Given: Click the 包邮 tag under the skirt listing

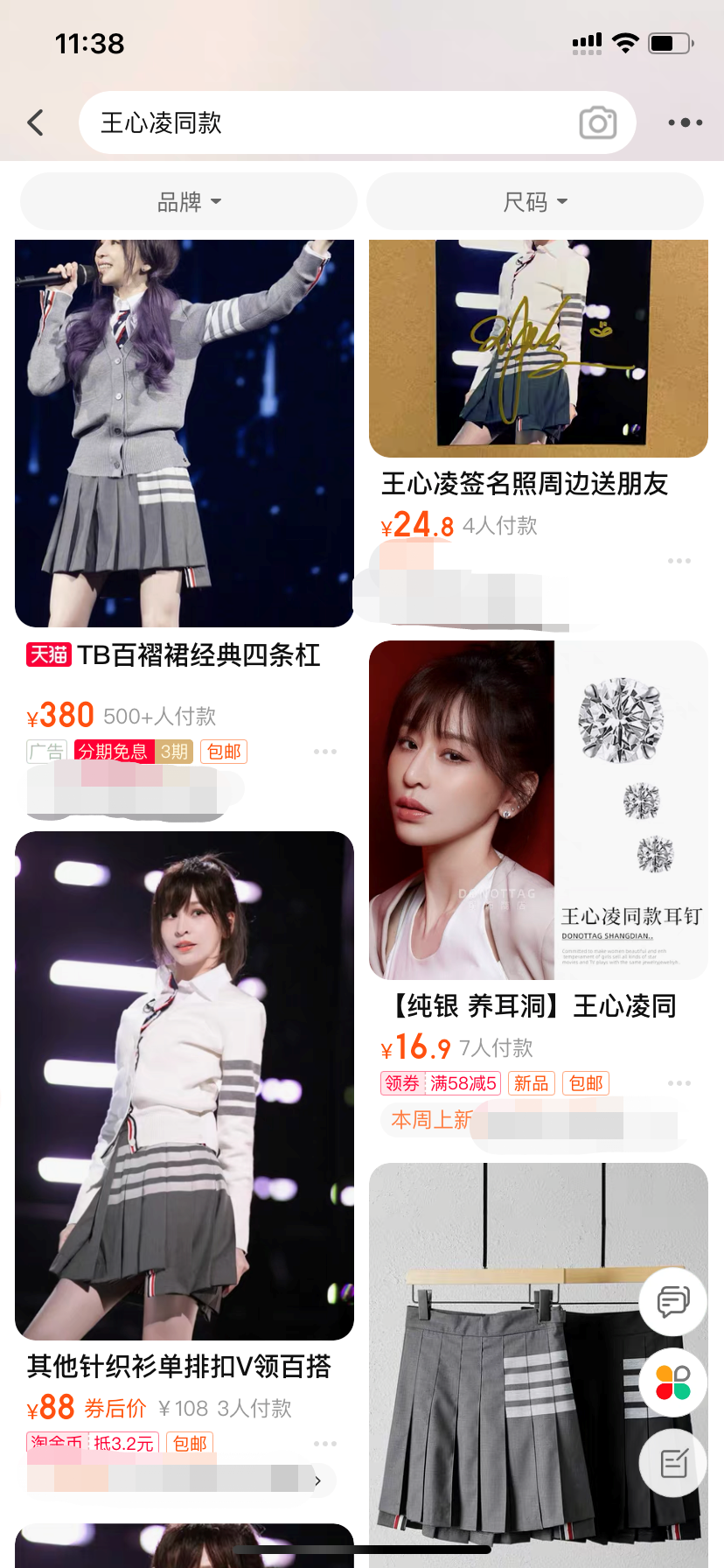Looking at the screenshot, I should click(x=223, y=751).
